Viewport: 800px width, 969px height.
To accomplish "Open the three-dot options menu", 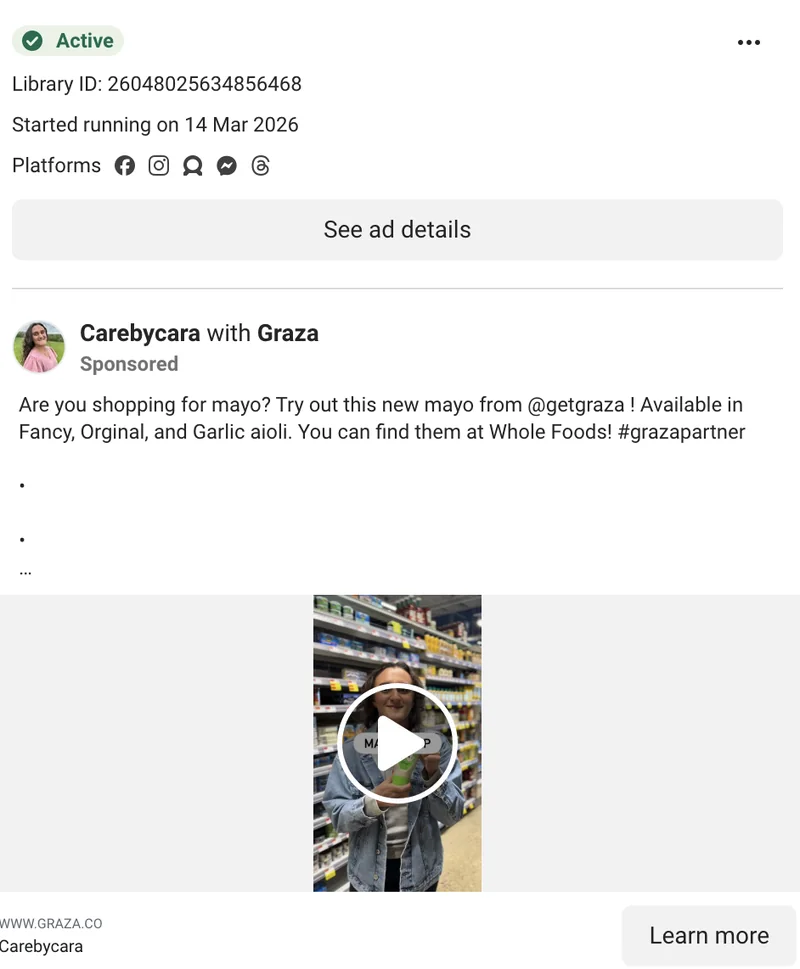I will pos(749,43).
